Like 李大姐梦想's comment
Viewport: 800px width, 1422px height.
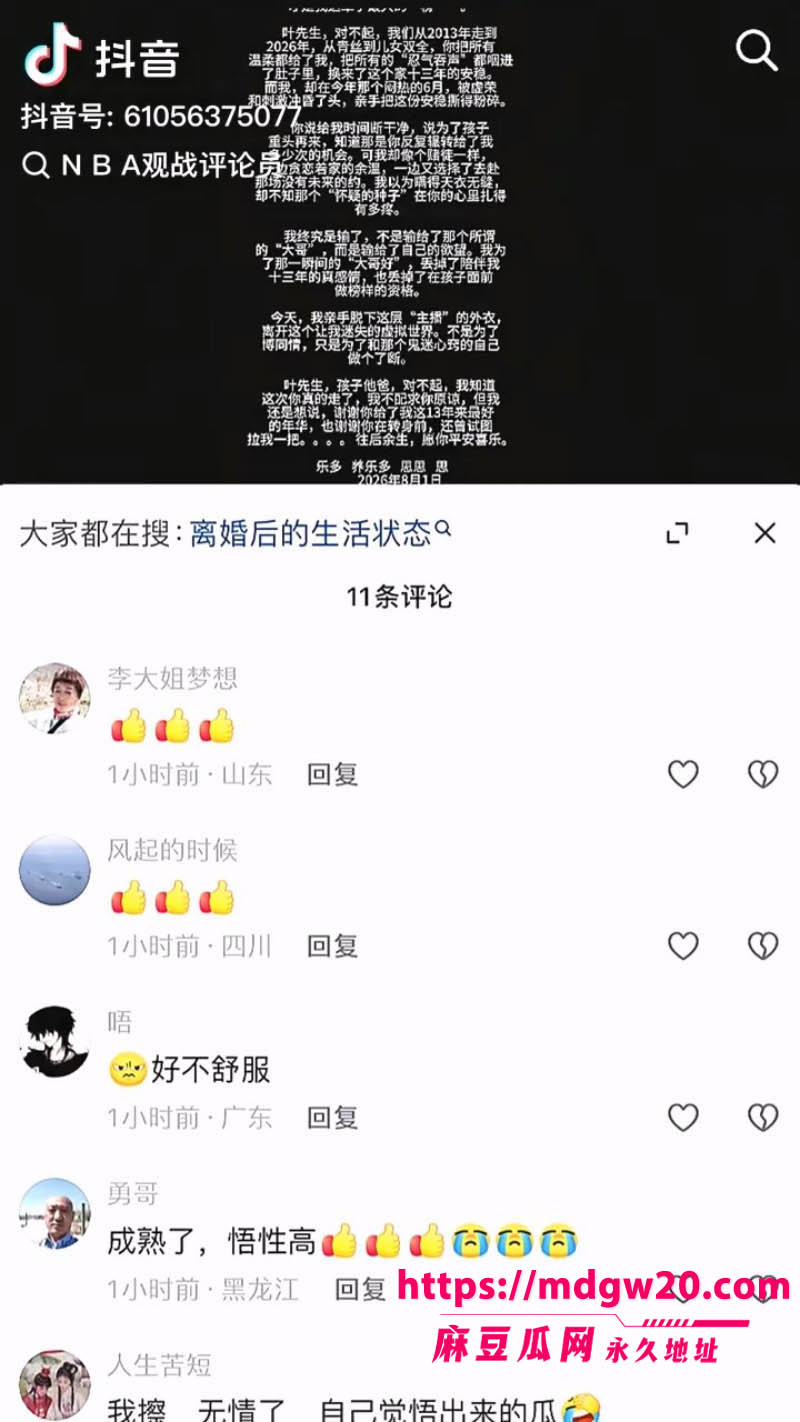[683, 774]
